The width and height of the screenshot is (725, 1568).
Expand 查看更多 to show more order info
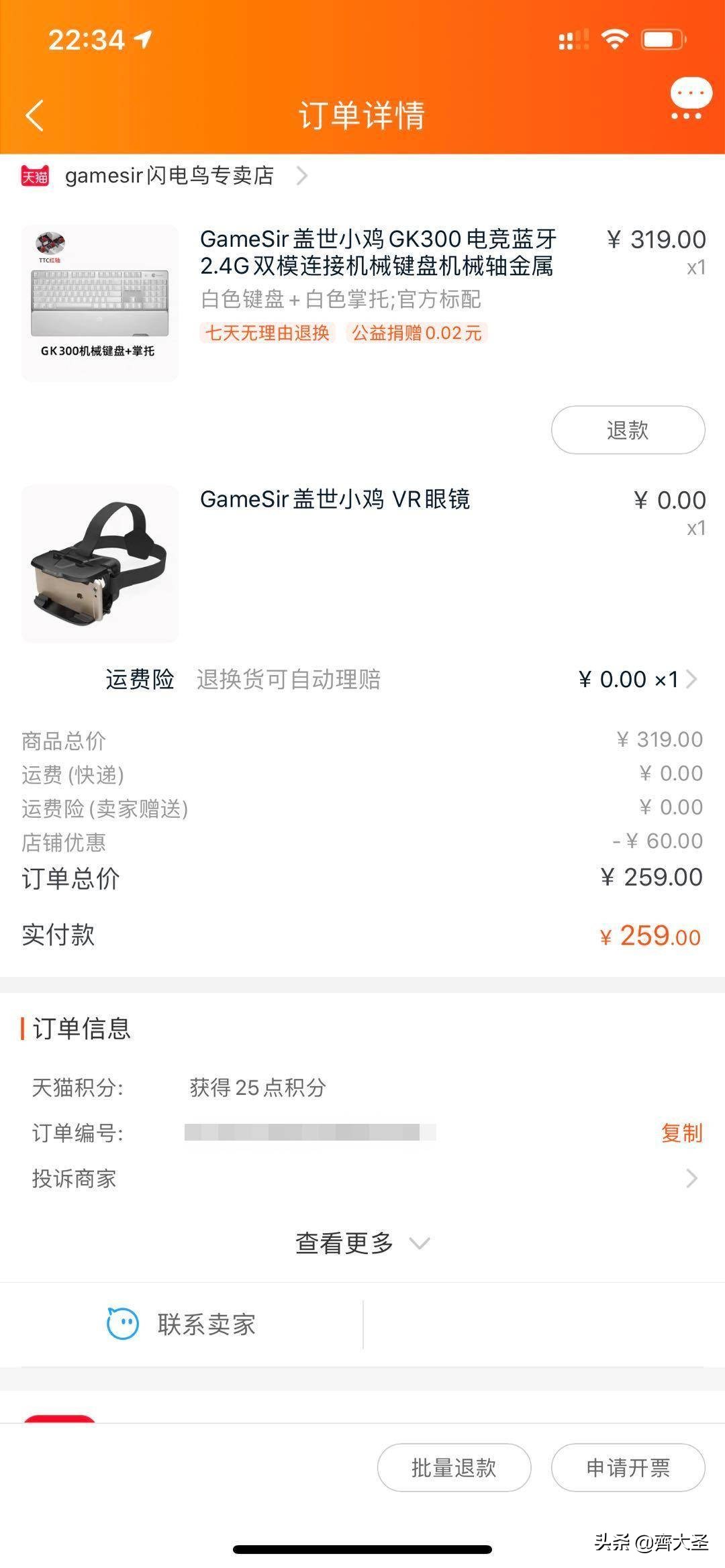point(362,1242)
